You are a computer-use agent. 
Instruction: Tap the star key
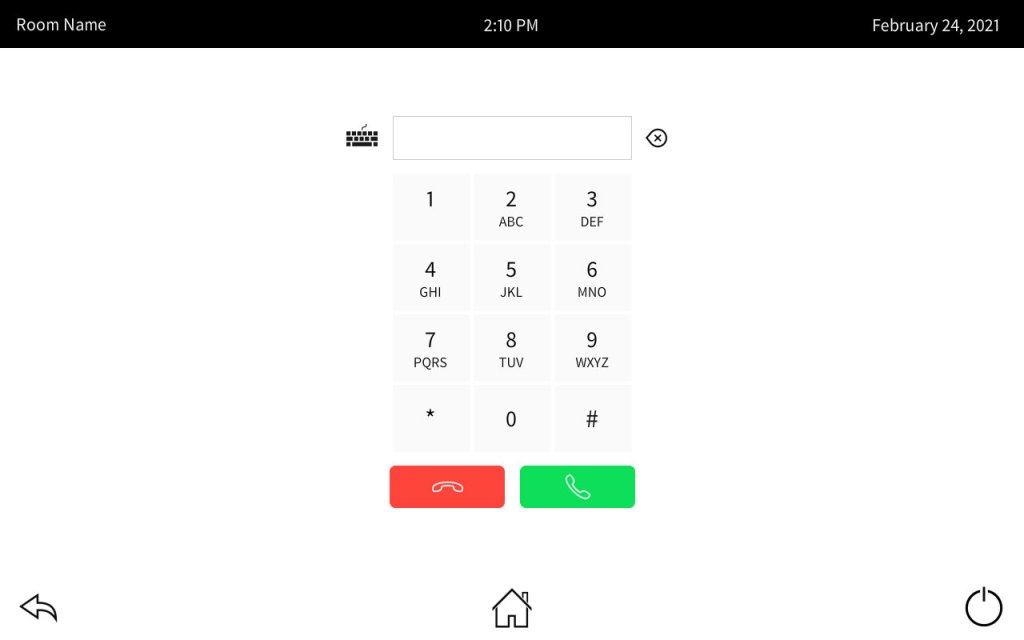(x=431, y=418)
